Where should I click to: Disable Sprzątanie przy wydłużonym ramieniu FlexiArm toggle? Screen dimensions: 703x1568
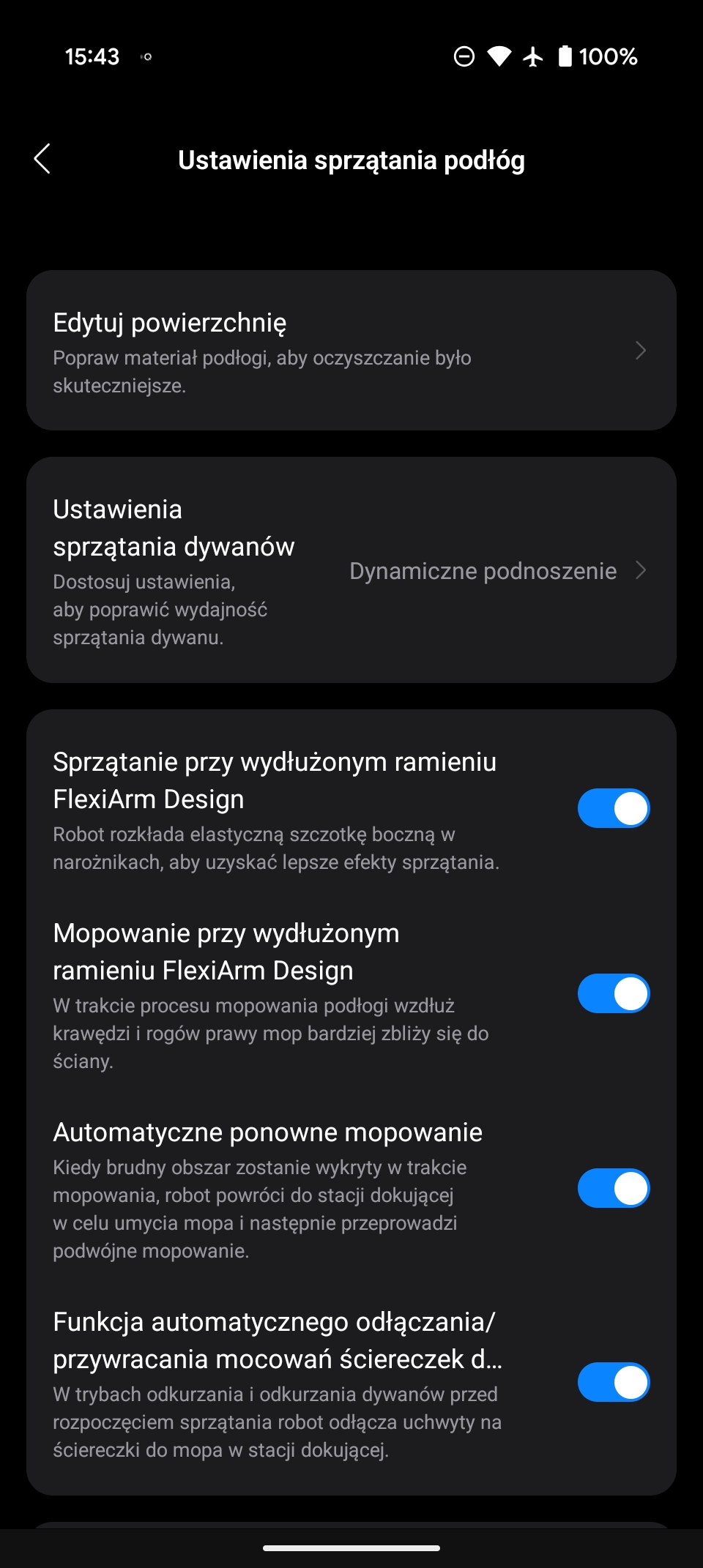pos(614,808)
